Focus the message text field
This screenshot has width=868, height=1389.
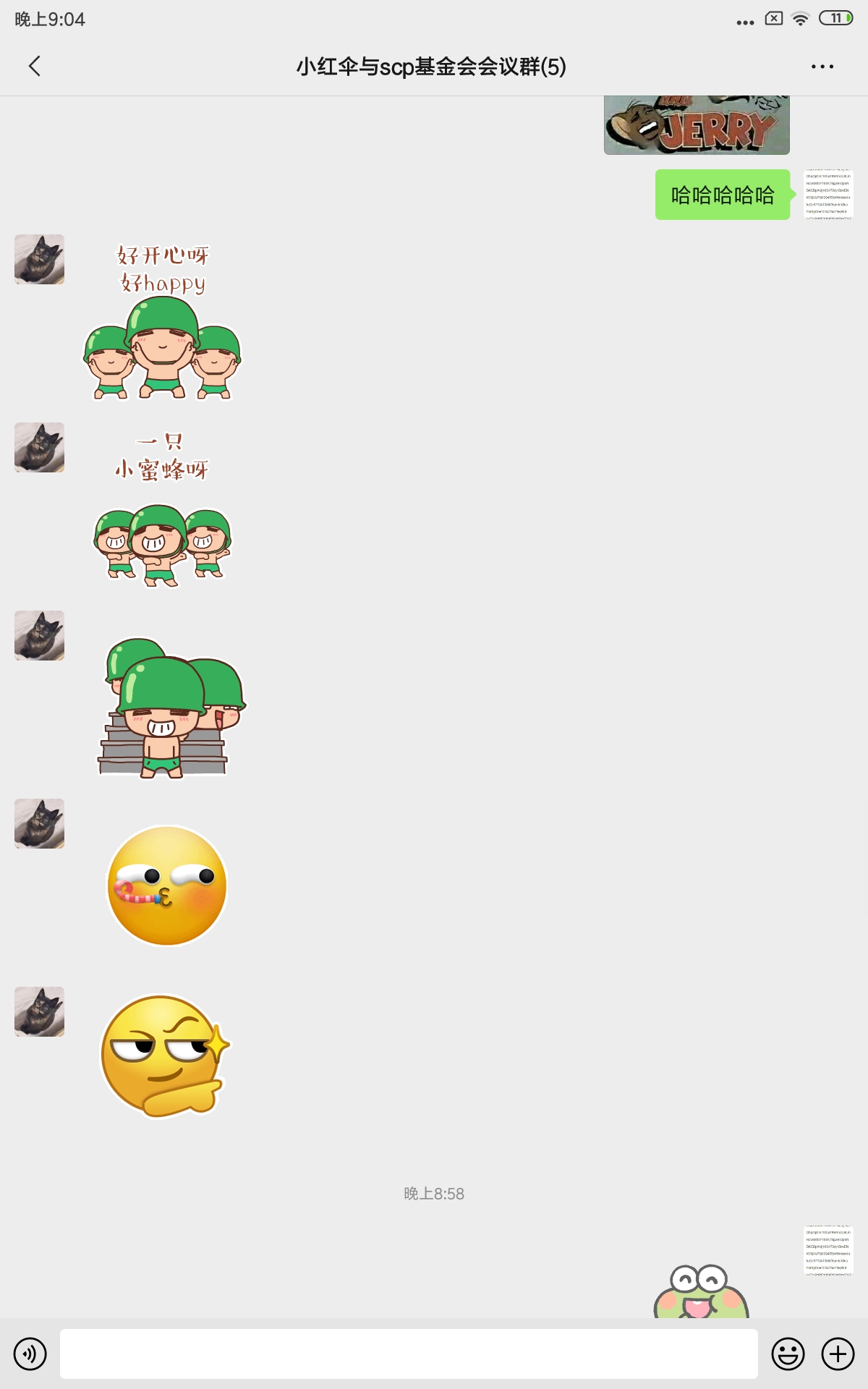[409, 1354]
